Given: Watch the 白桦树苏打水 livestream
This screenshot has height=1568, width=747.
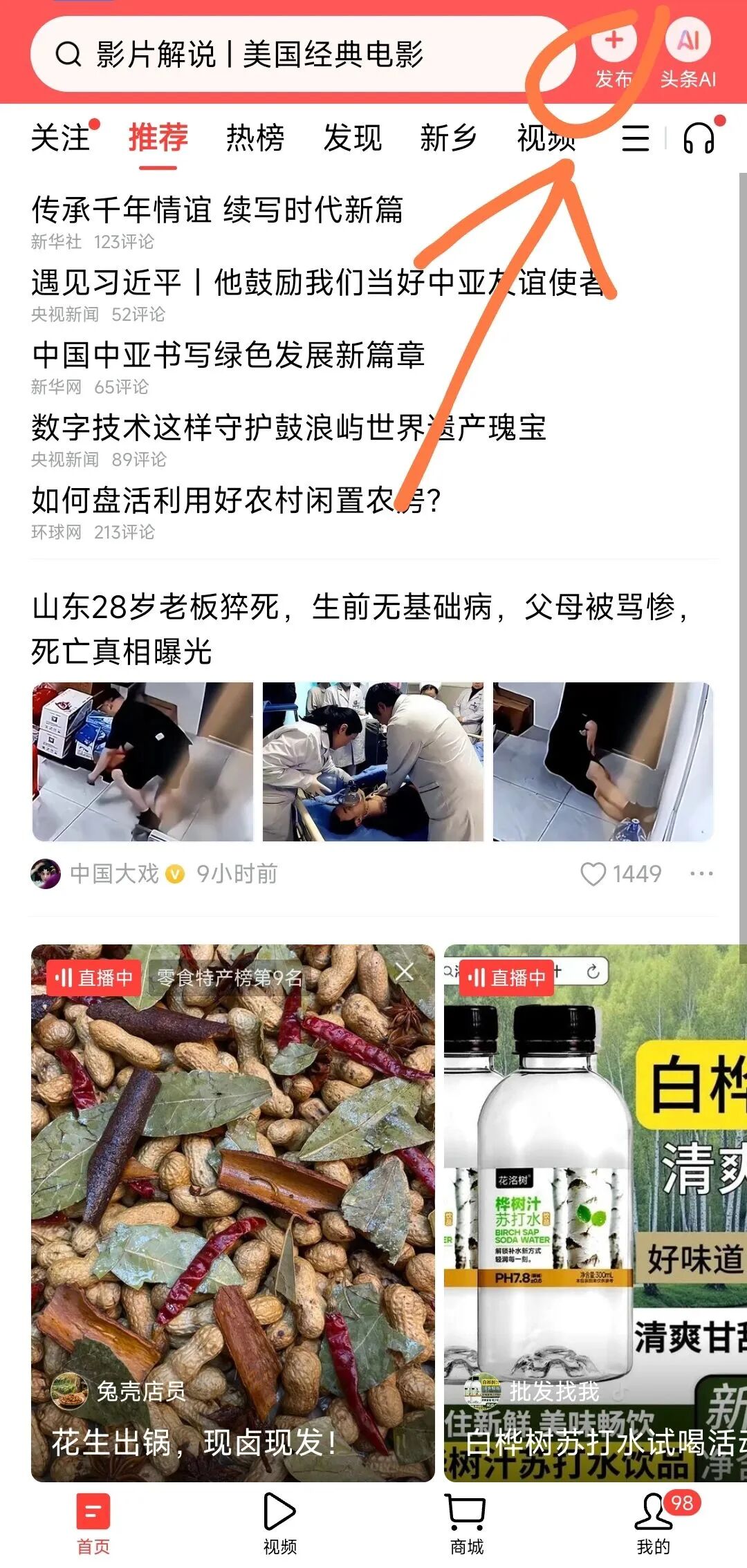Looking at the screenshot, I should (x=595, y=1210).
